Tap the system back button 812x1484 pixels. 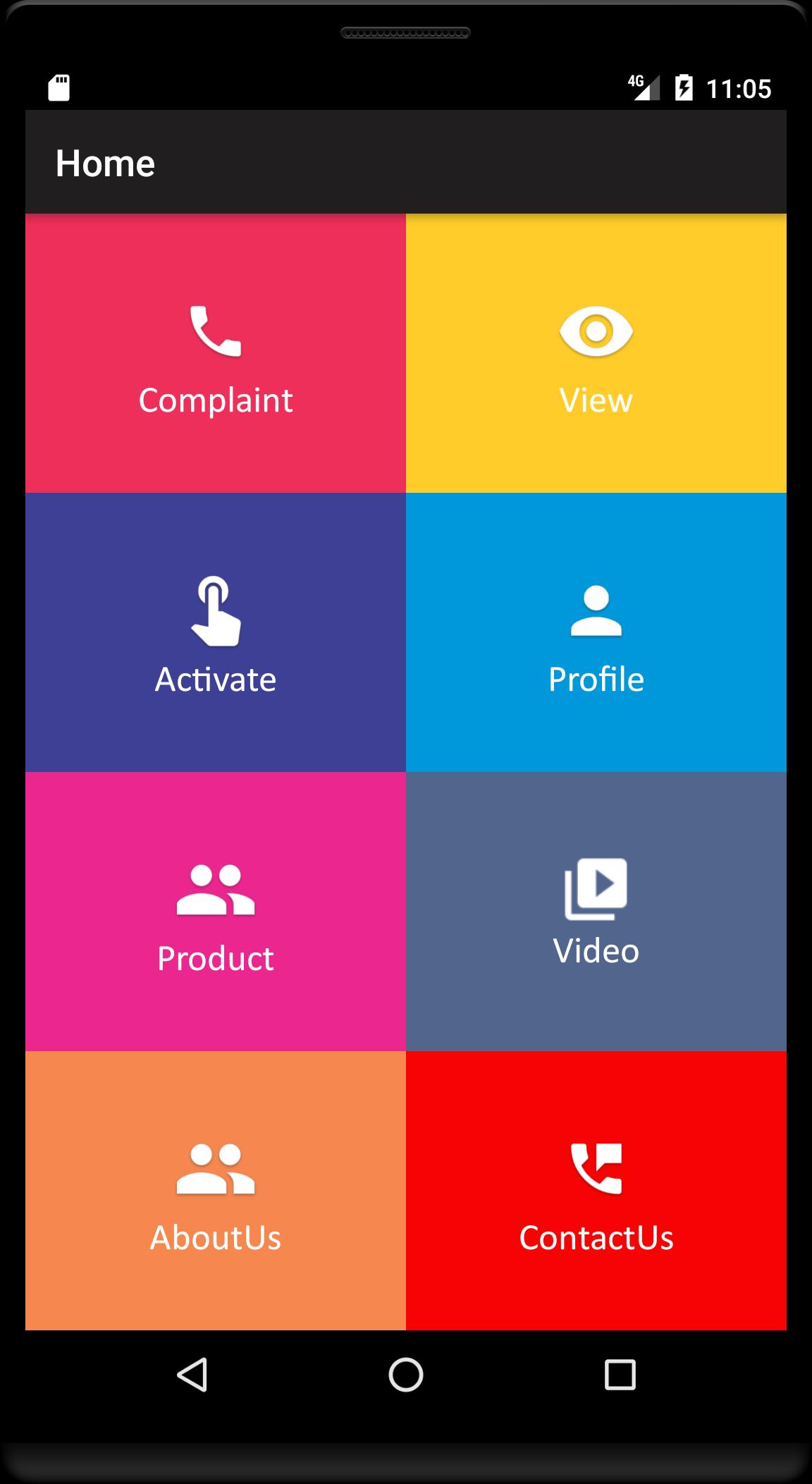(x=192, y=1375)
